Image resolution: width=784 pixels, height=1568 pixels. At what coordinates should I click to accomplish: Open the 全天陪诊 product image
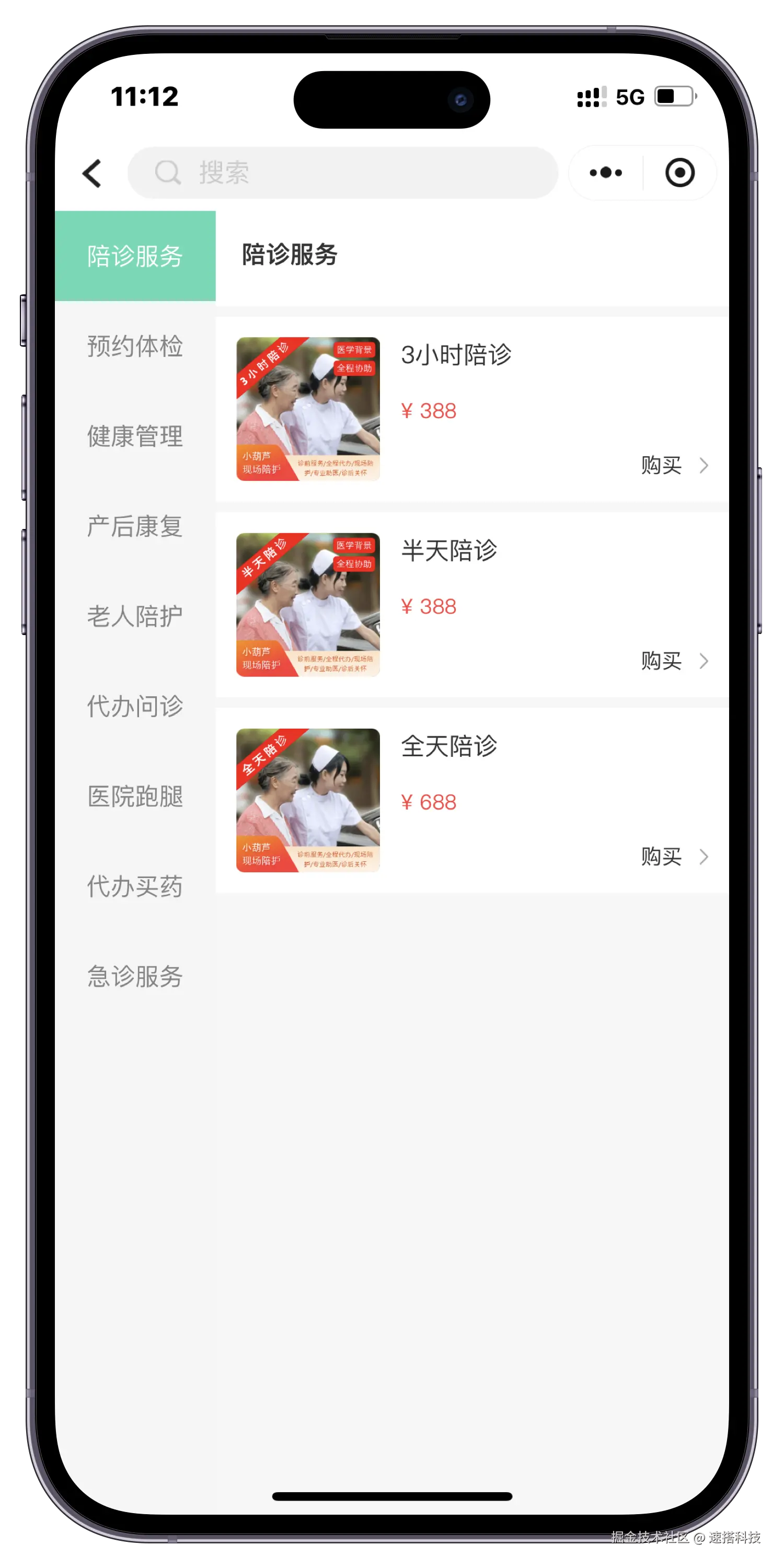click(308, 800)
